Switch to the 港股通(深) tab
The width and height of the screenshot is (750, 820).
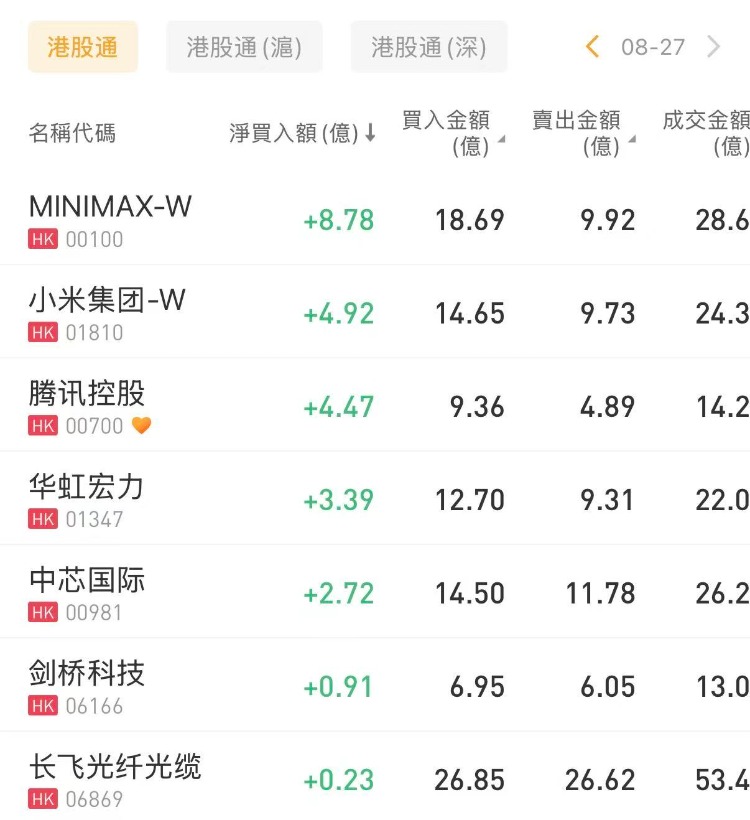tap(429, 47)
